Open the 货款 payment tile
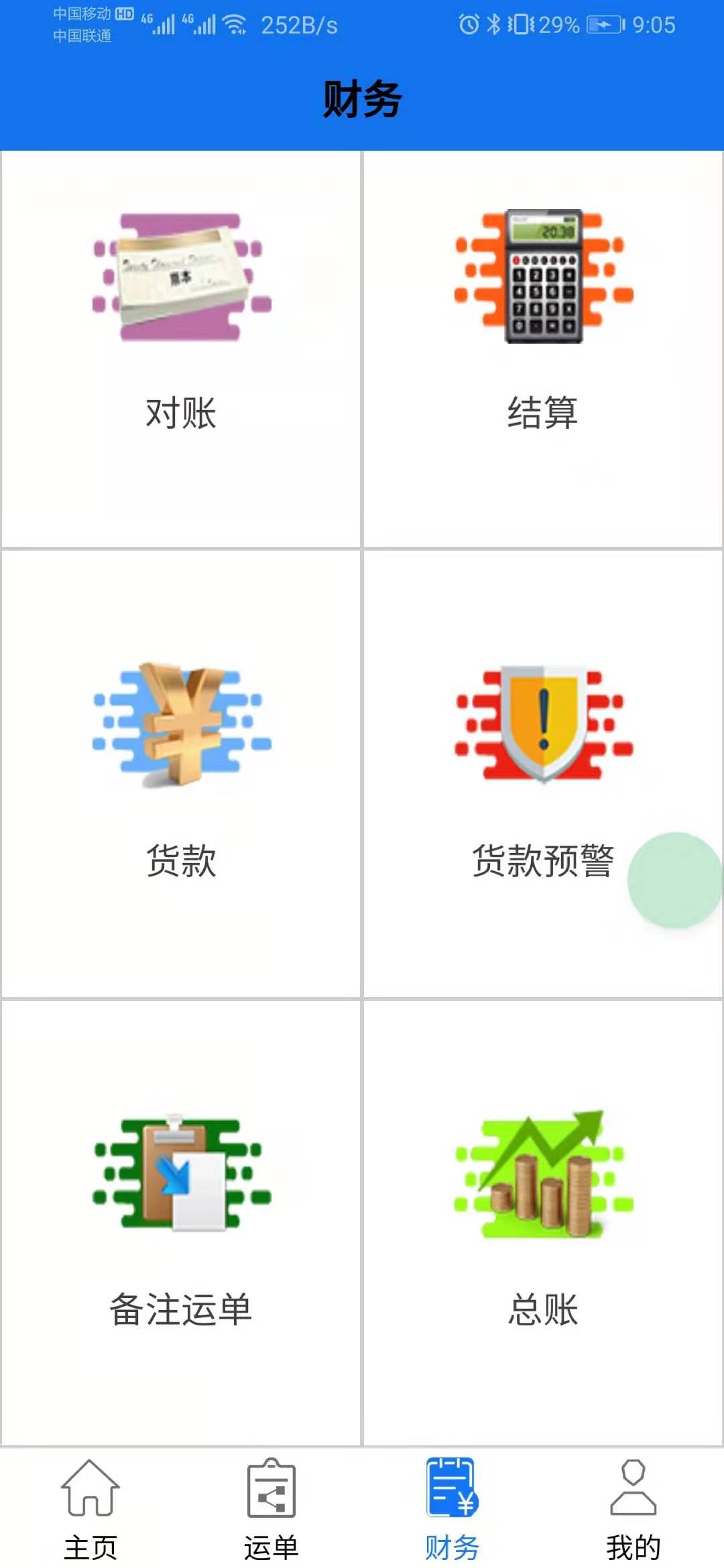724x1568 pixels. pos(181,774)
